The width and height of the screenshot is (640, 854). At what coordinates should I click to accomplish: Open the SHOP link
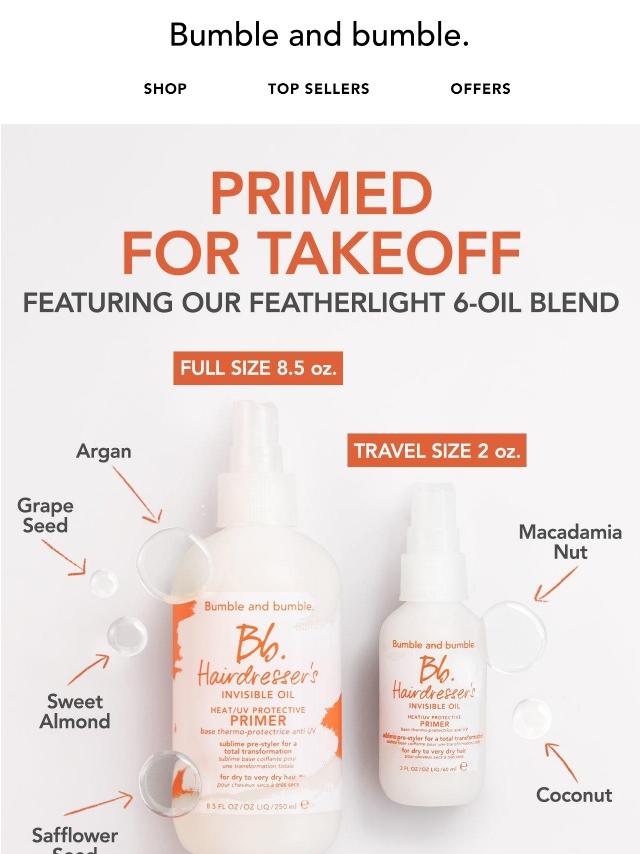(x=165, y=89)
